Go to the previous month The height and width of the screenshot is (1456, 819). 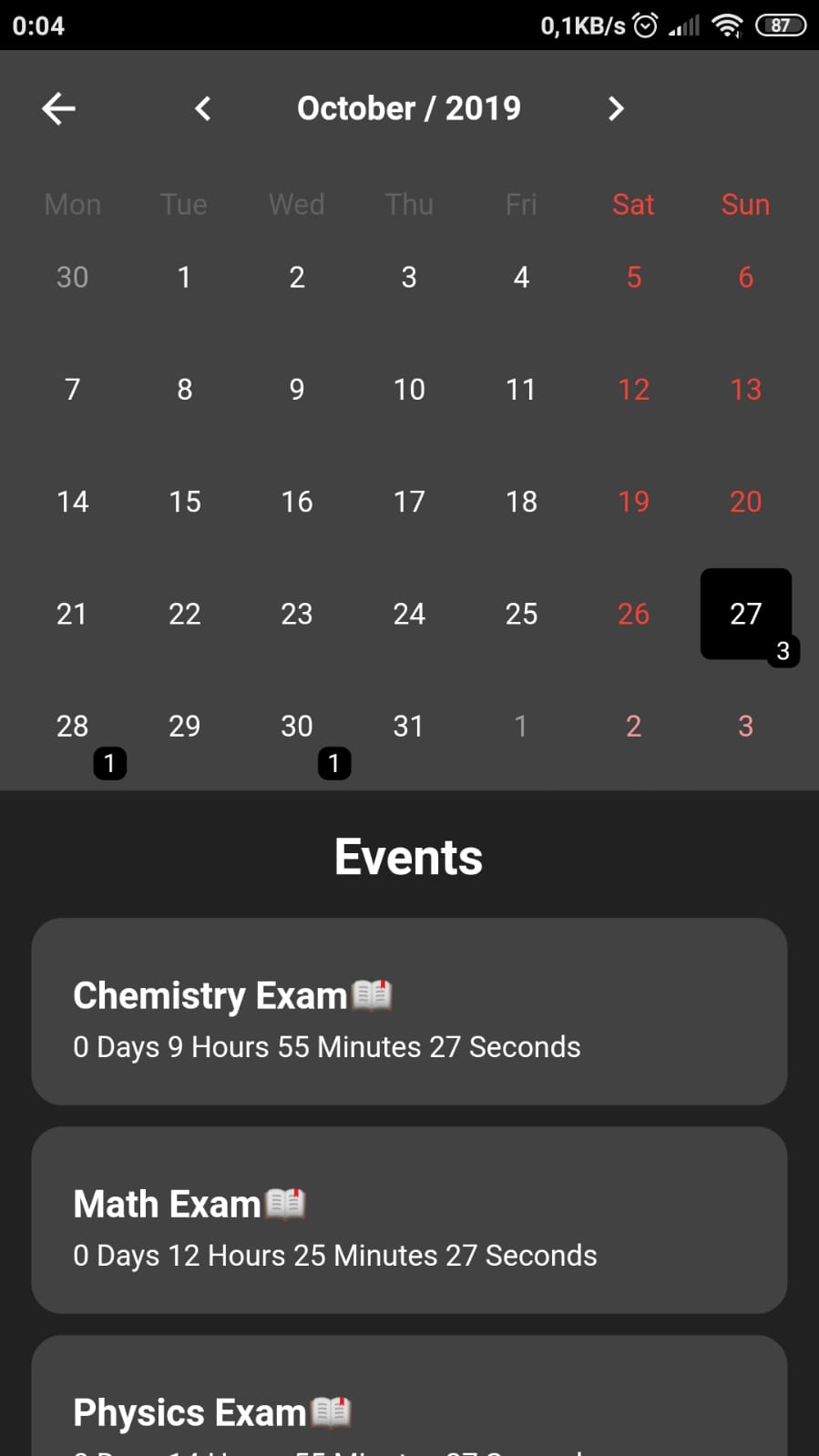[x=203, y=108]
